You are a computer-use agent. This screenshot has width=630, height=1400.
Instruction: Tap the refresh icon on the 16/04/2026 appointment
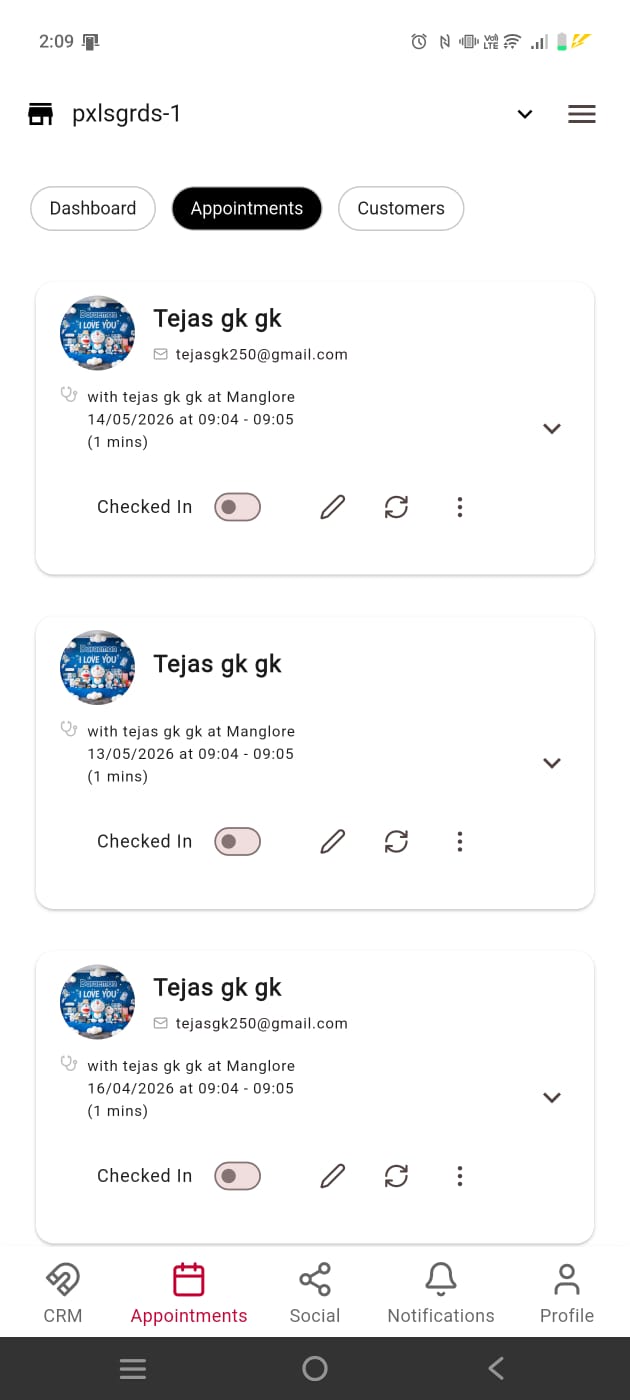coord(397,1176)
